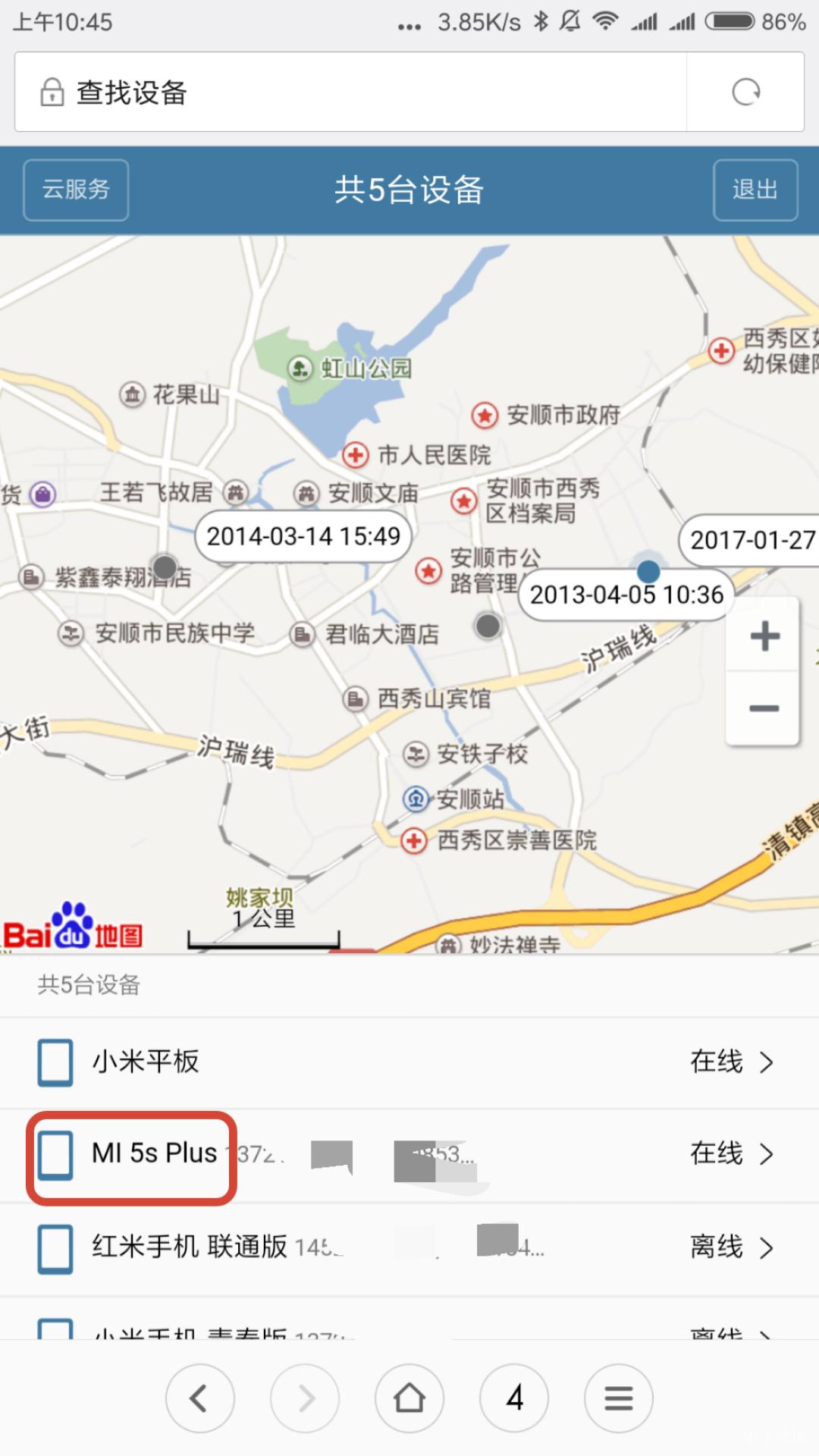
Task: Open the browser tab switcher showing 4
Action: [x=514, y=1398]
